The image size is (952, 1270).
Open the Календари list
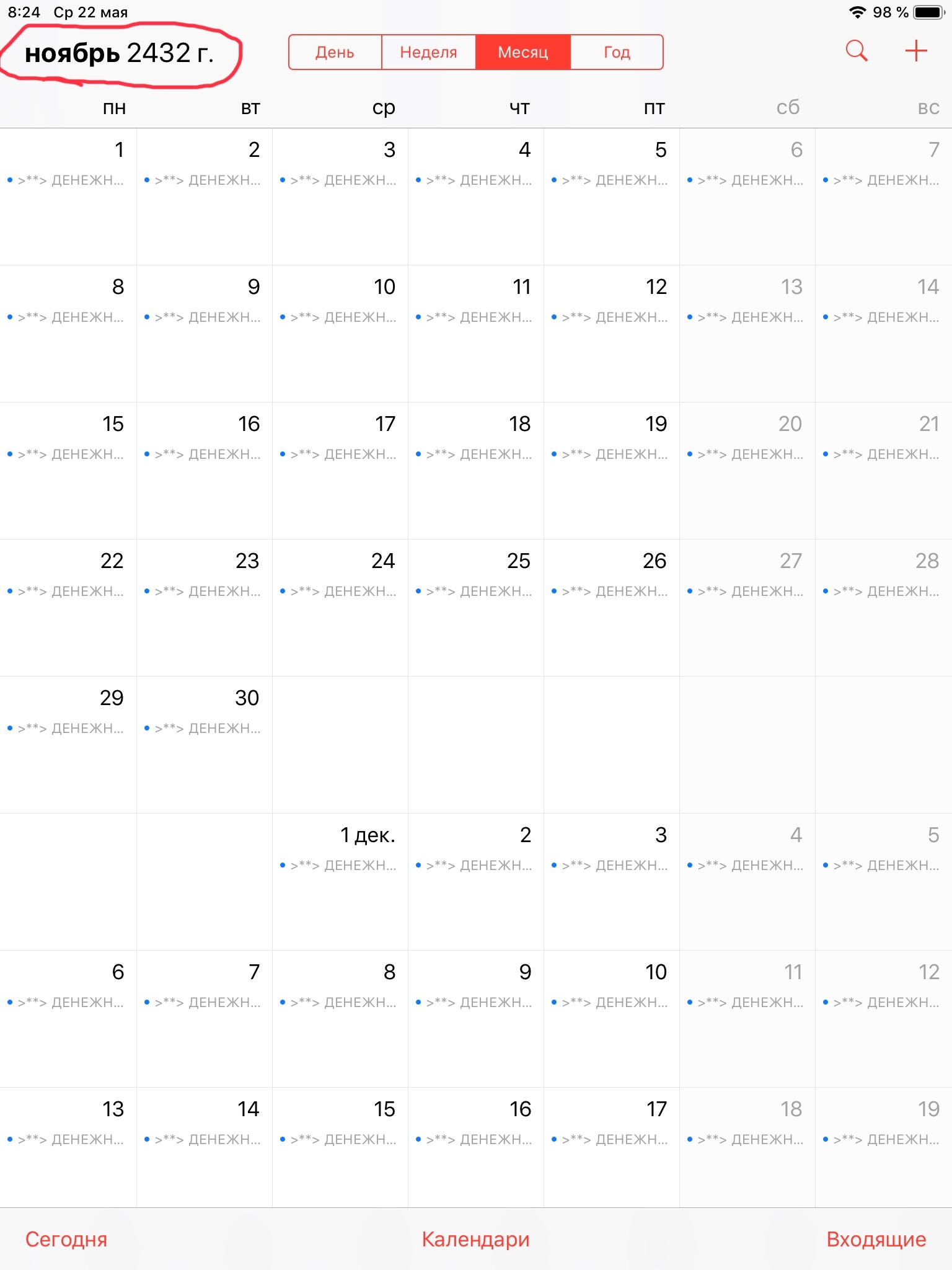tap(475, 1239)
